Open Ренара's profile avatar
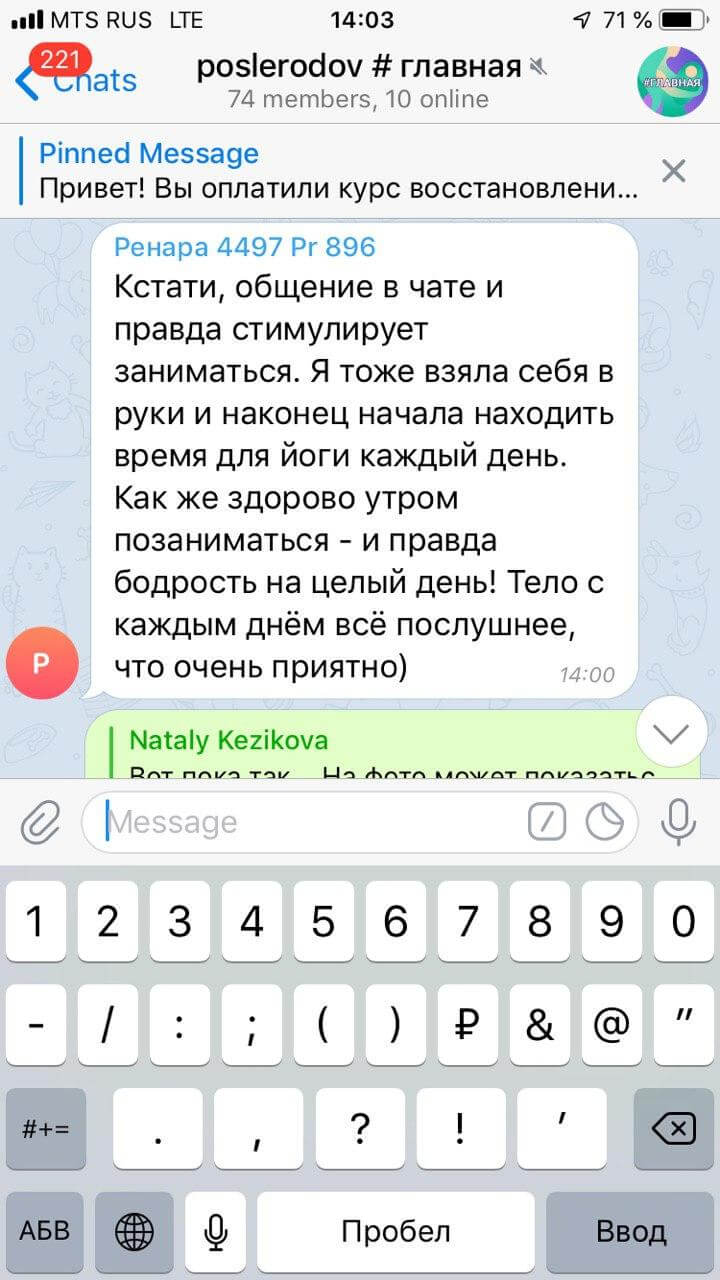This screenshot has height=1280, width=720. click(39, 663)
